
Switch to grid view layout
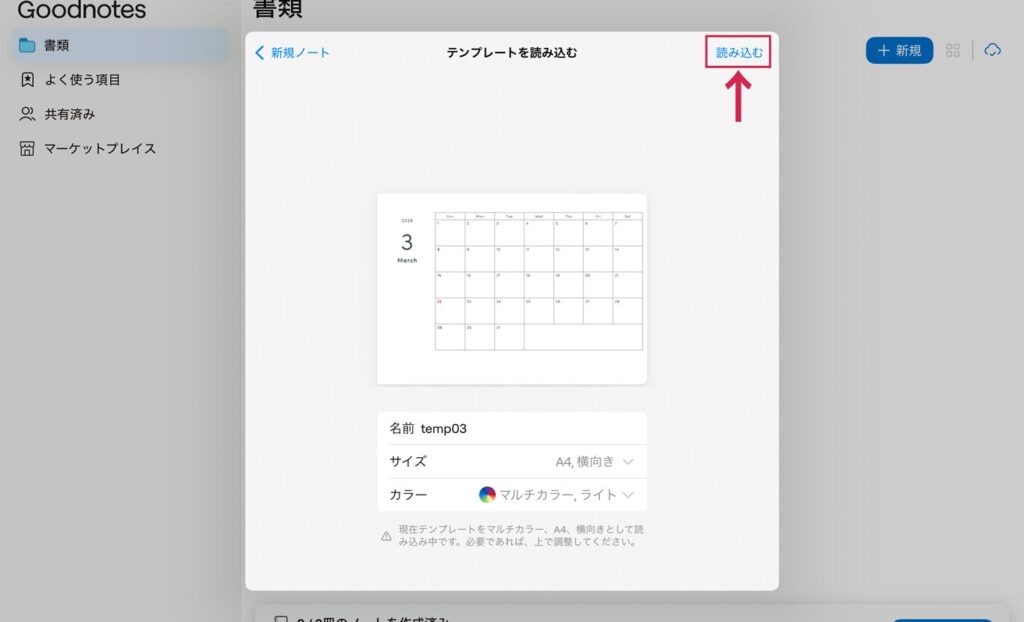pyautogui.click(x=953, y=50)
